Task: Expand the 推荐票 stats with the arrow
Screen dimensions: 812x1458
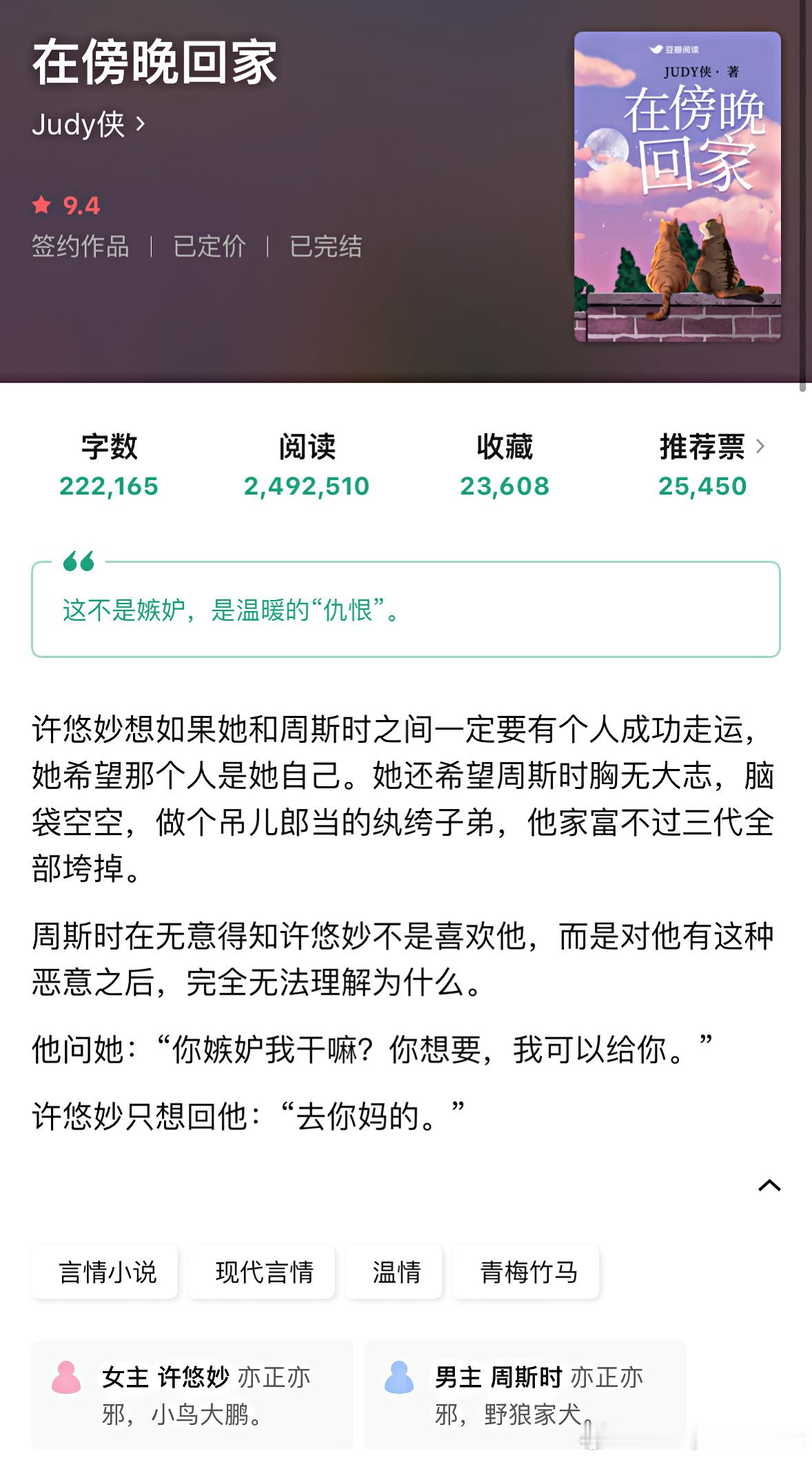Action: coord(761,448)
